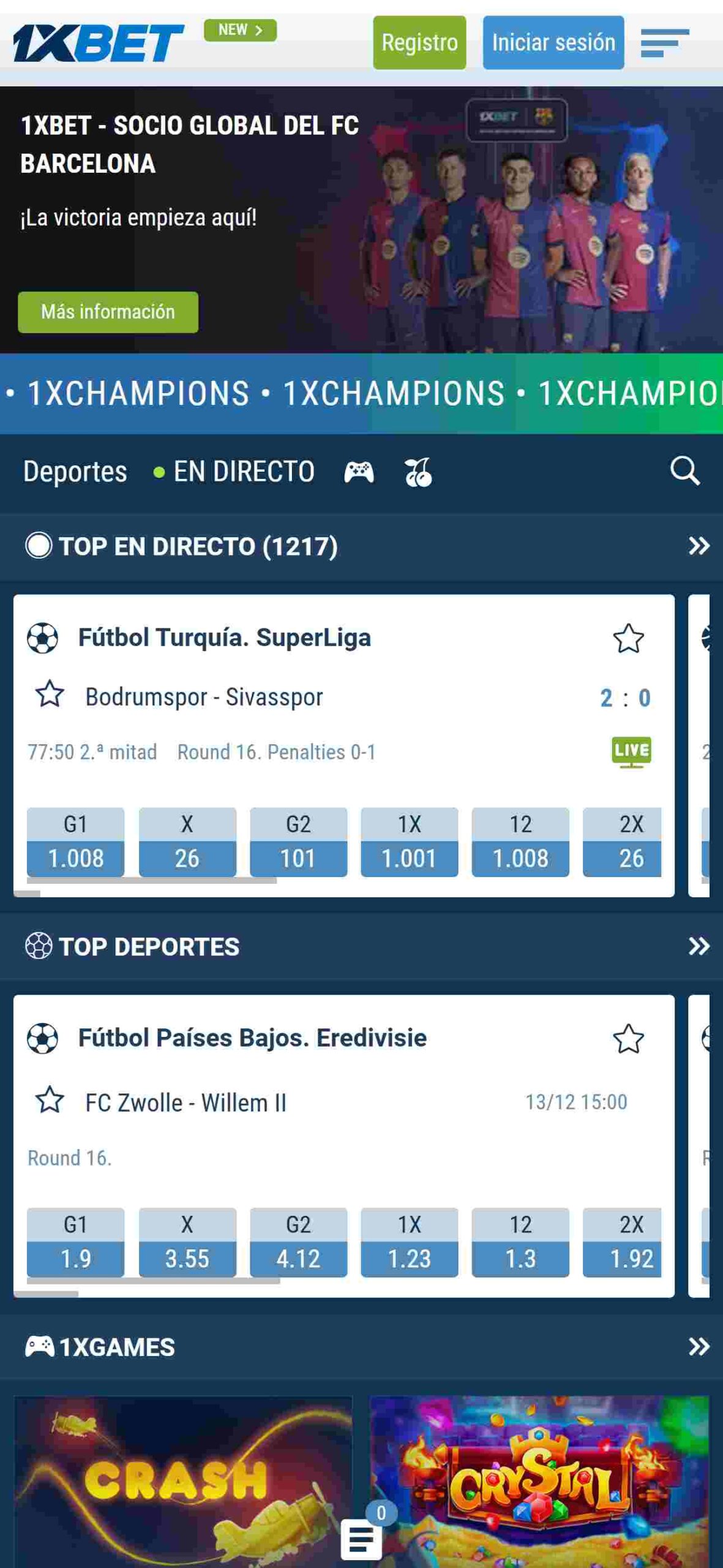Watch the LIVE stream icon

(631, 752)
